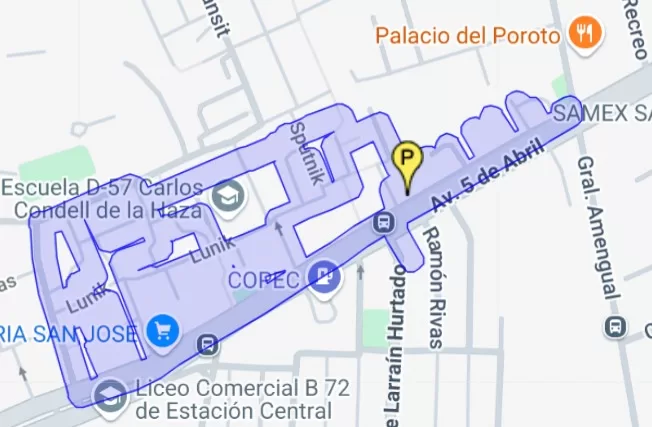Select bus stop near Gral. Amengual street
The height and width of the screenshot is (427, 652).
615,327
